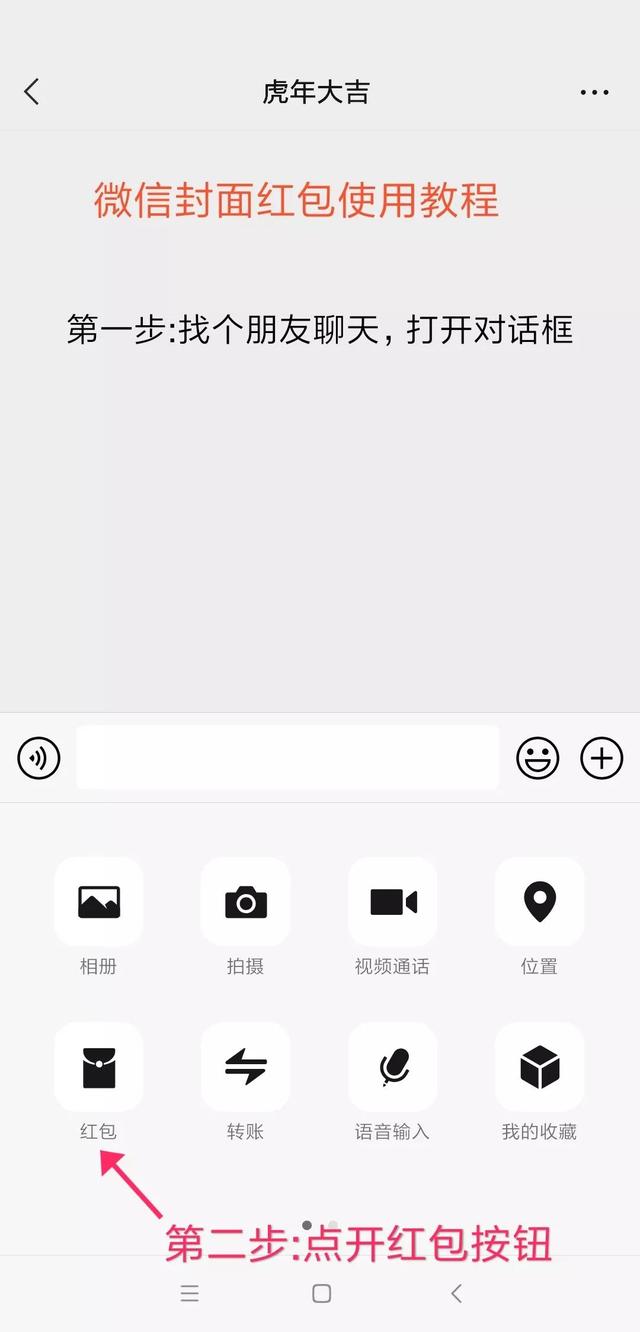Select 转账 to transfer money
The width and height of the screenshot is (640, 1332).
pyautogui.click(x=245, y=1067)
